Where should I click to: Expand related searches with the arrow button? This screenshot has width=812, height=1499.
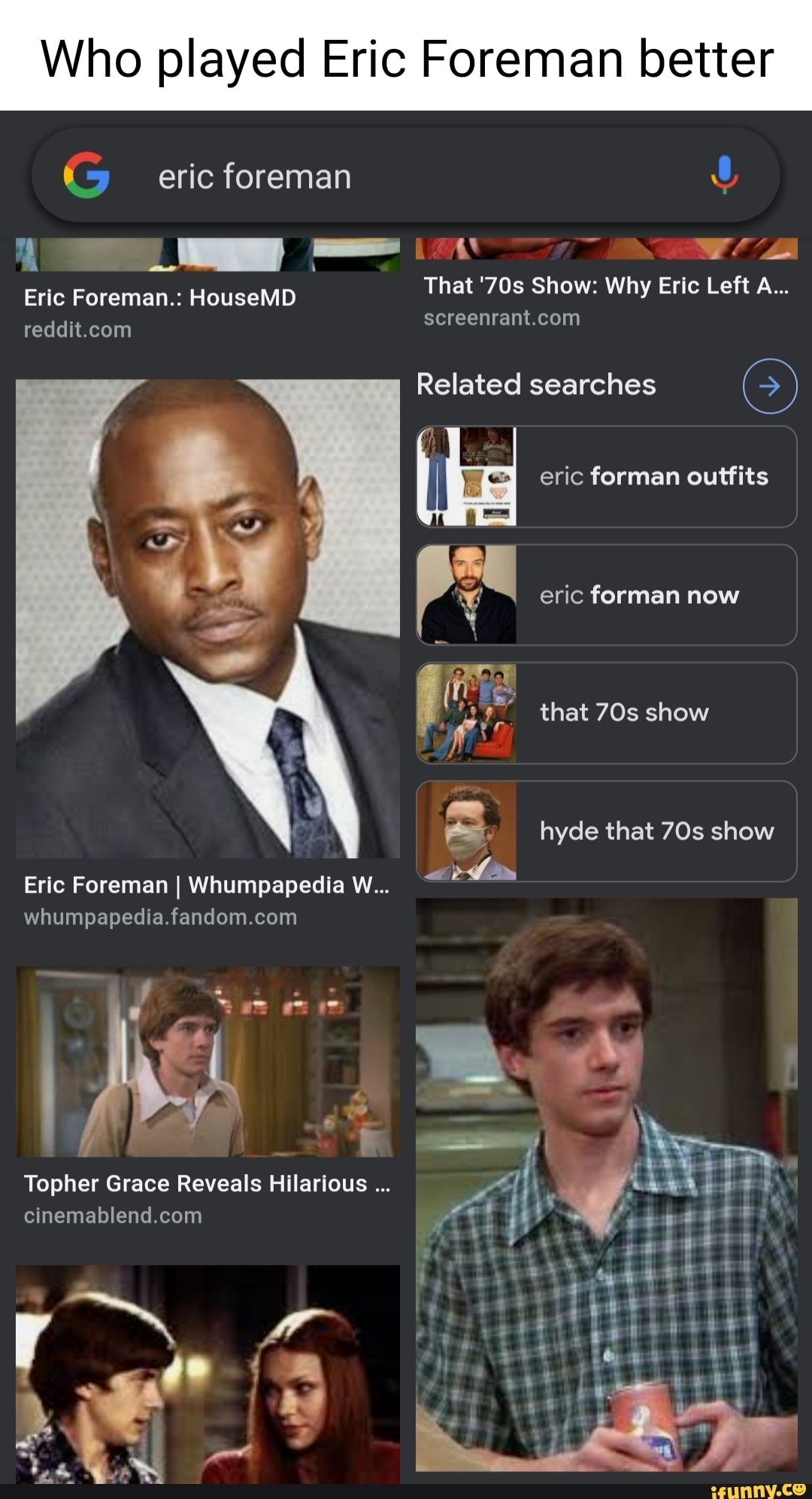pos(769,386)
